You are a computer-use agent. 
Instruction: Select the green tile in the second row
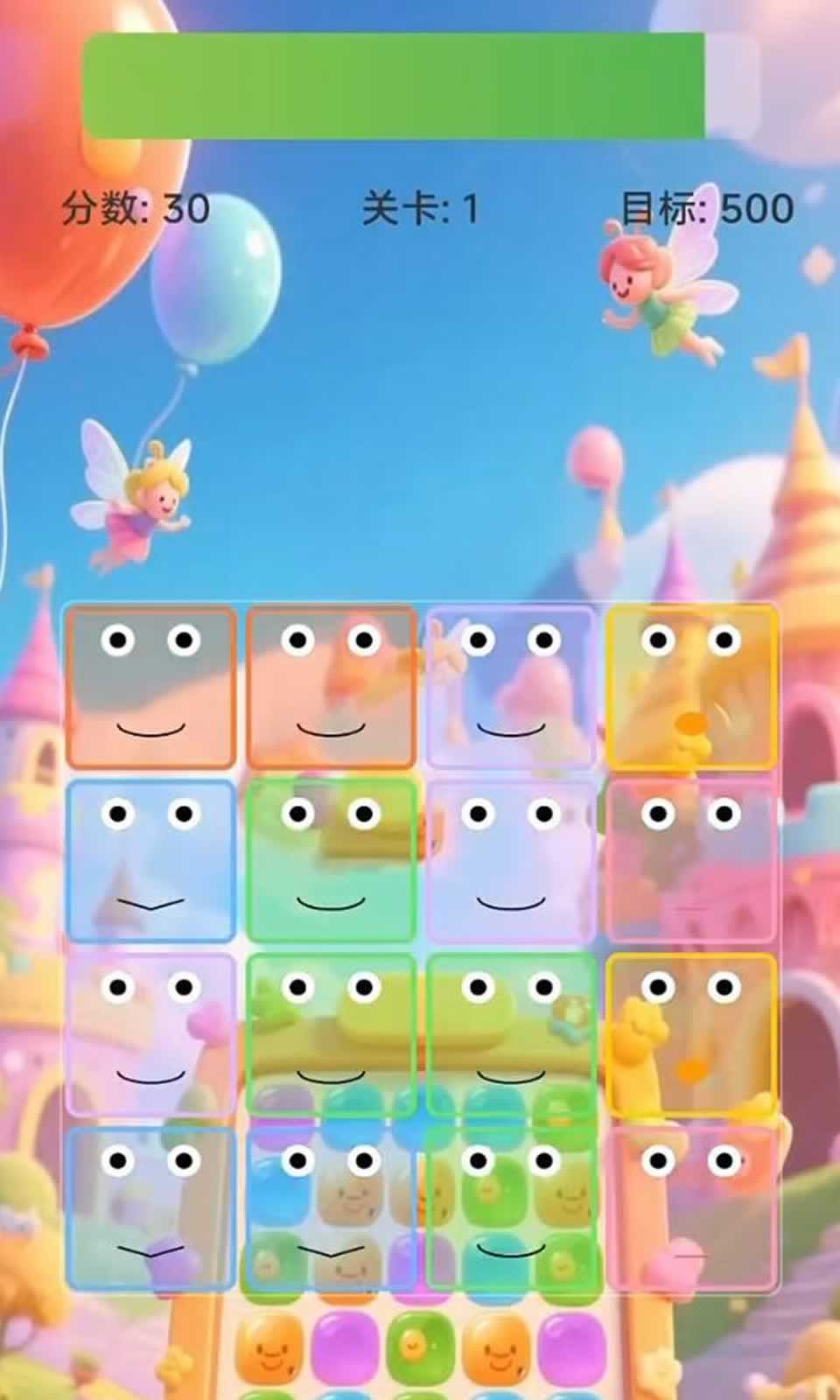(332, 862)
